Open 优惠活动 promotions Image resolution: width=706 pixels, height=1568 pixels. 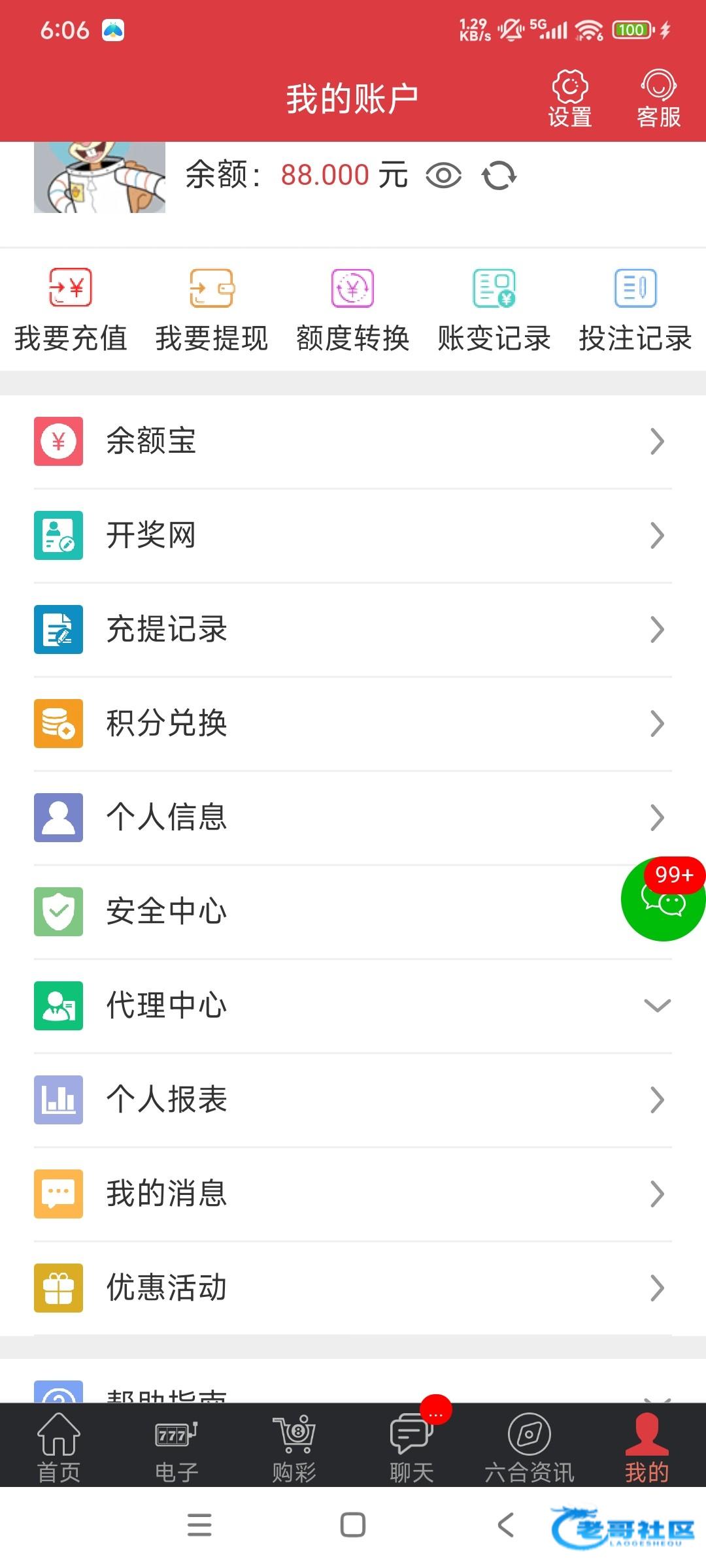pos(353,1288)
